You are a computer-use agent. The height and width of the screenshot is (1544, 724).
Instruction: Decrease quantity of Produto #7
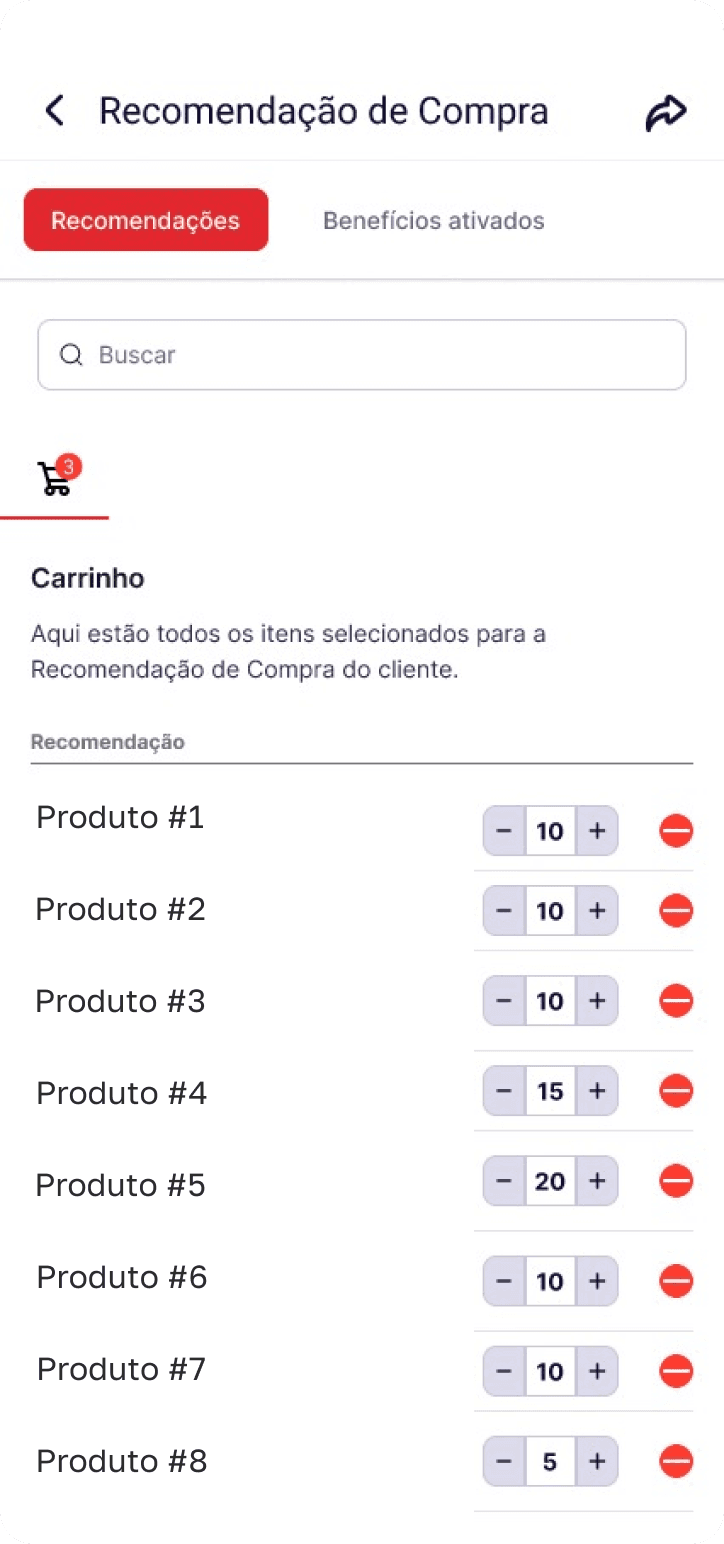(504, 1371)
